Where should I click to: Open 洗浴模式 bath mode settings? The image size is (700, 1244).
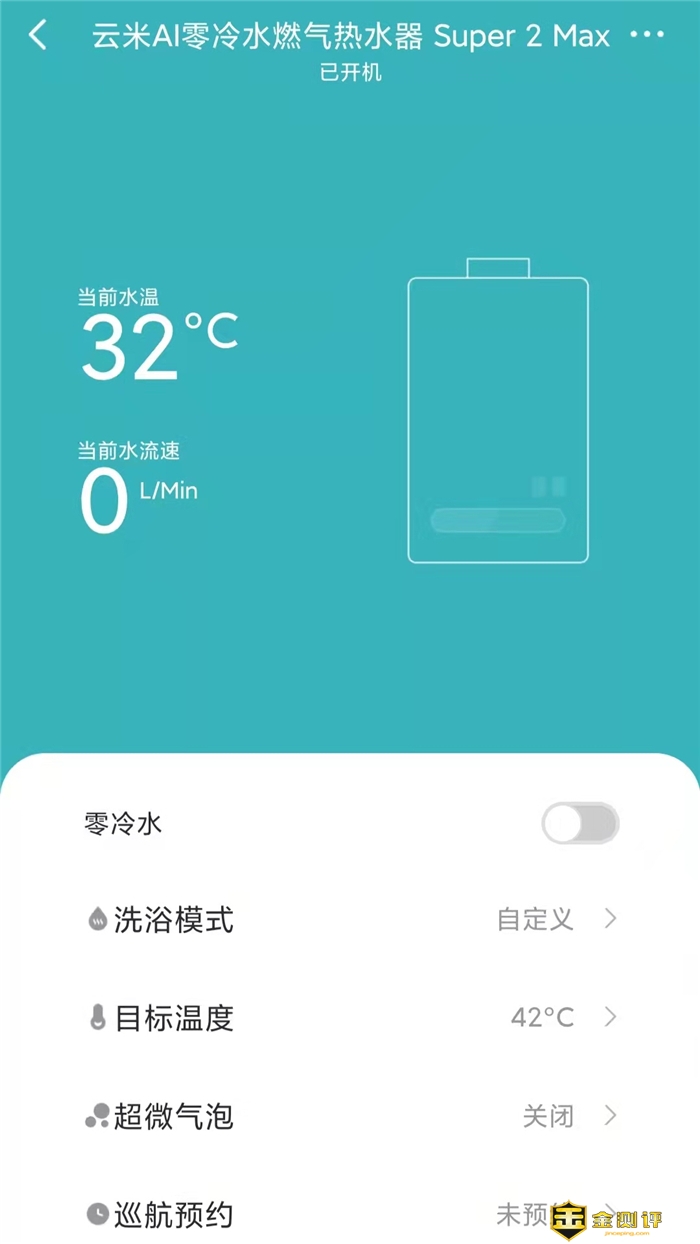pos(350,919)
